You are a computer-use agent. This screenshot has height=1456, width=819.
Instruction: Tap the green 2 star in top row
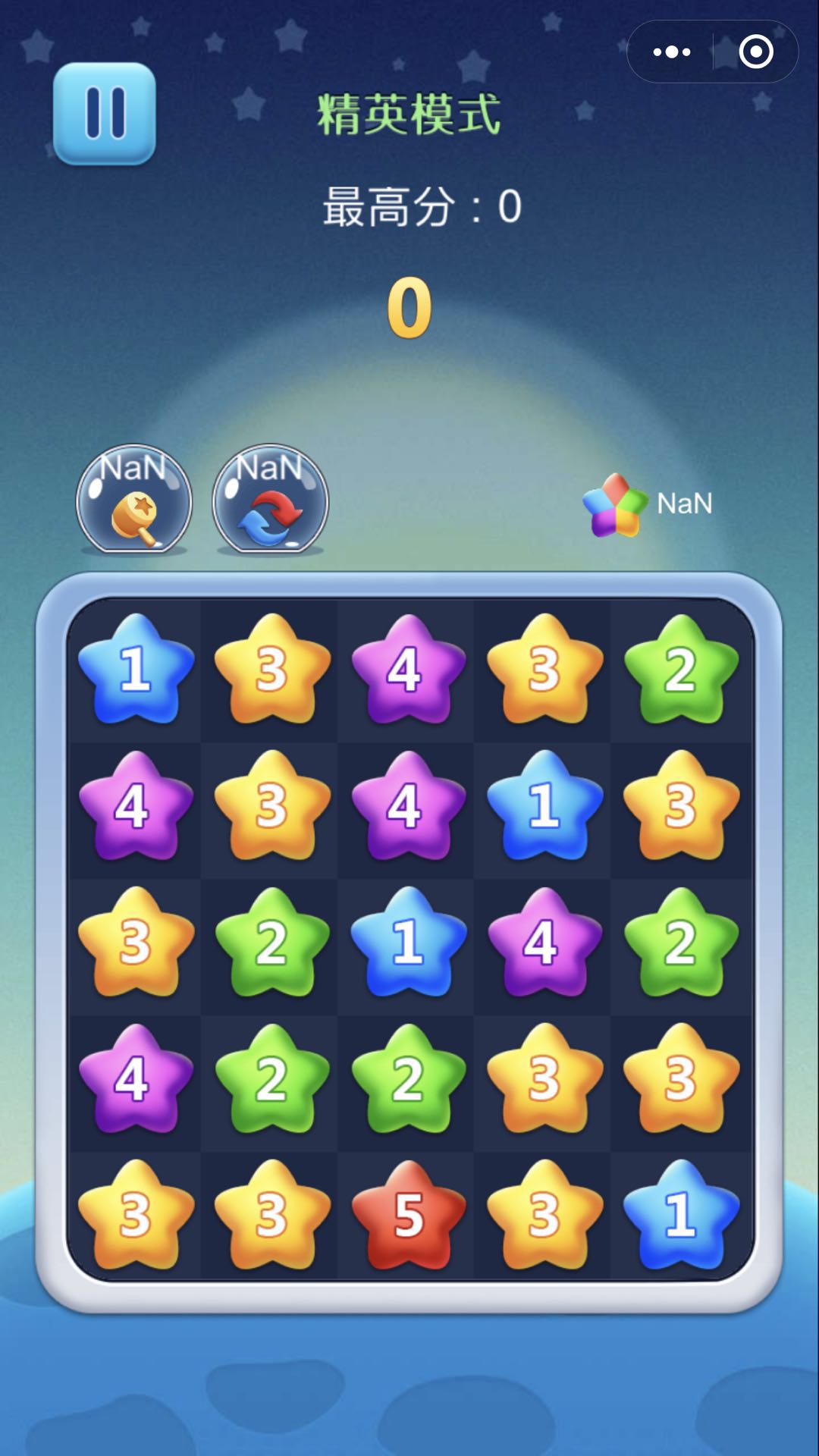pyautogui.click(x=680, y=670)
